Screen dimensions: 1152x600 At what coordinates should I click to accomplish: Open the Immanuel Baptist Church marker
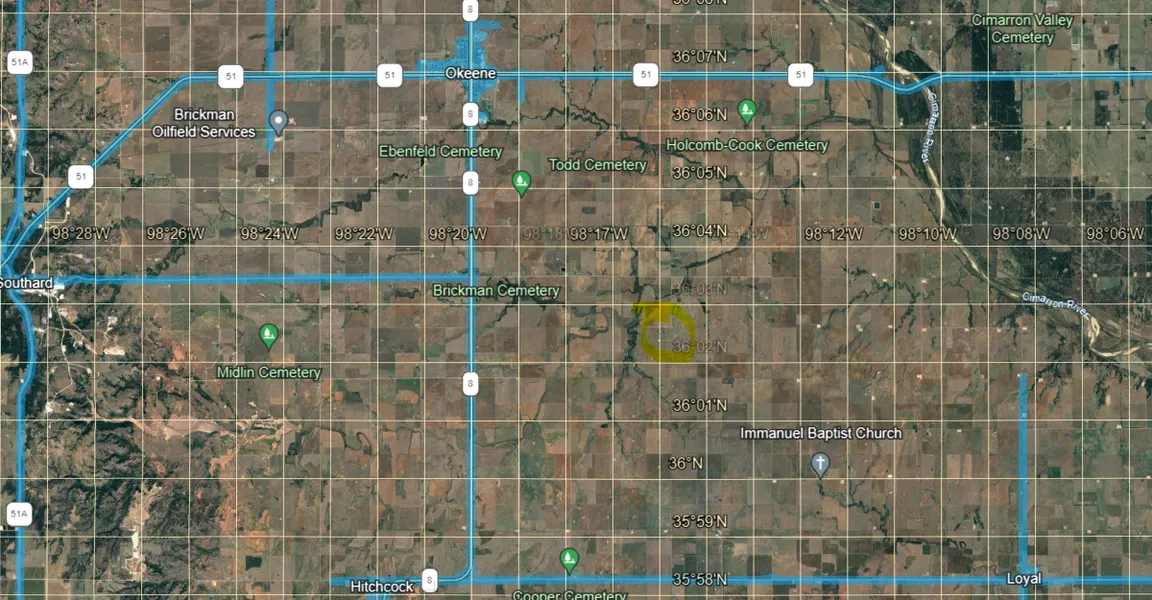pyautogui.click(x=820, y=464)
